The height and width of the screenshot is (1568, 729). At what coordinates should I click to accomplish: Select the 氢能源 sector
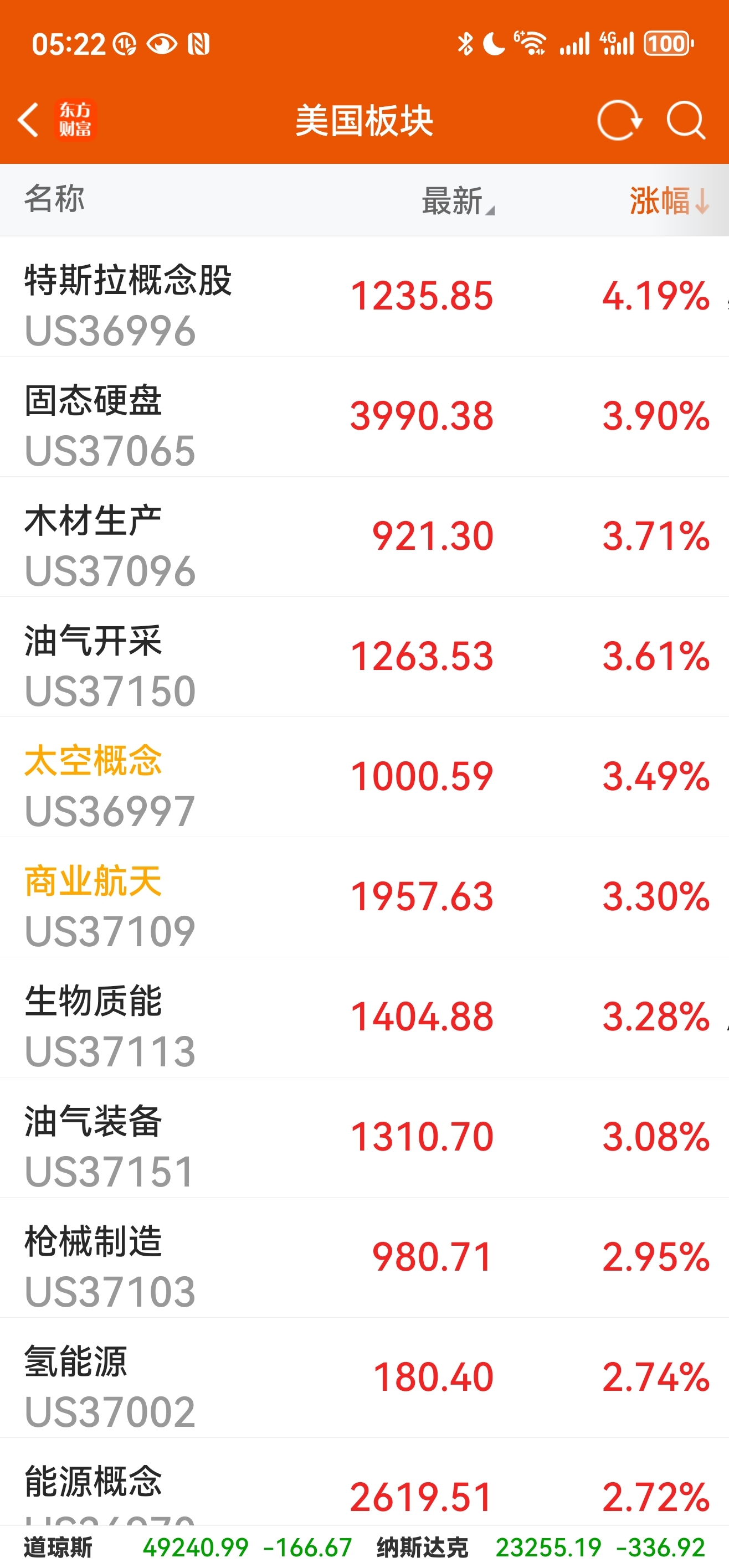(364, 1377)
